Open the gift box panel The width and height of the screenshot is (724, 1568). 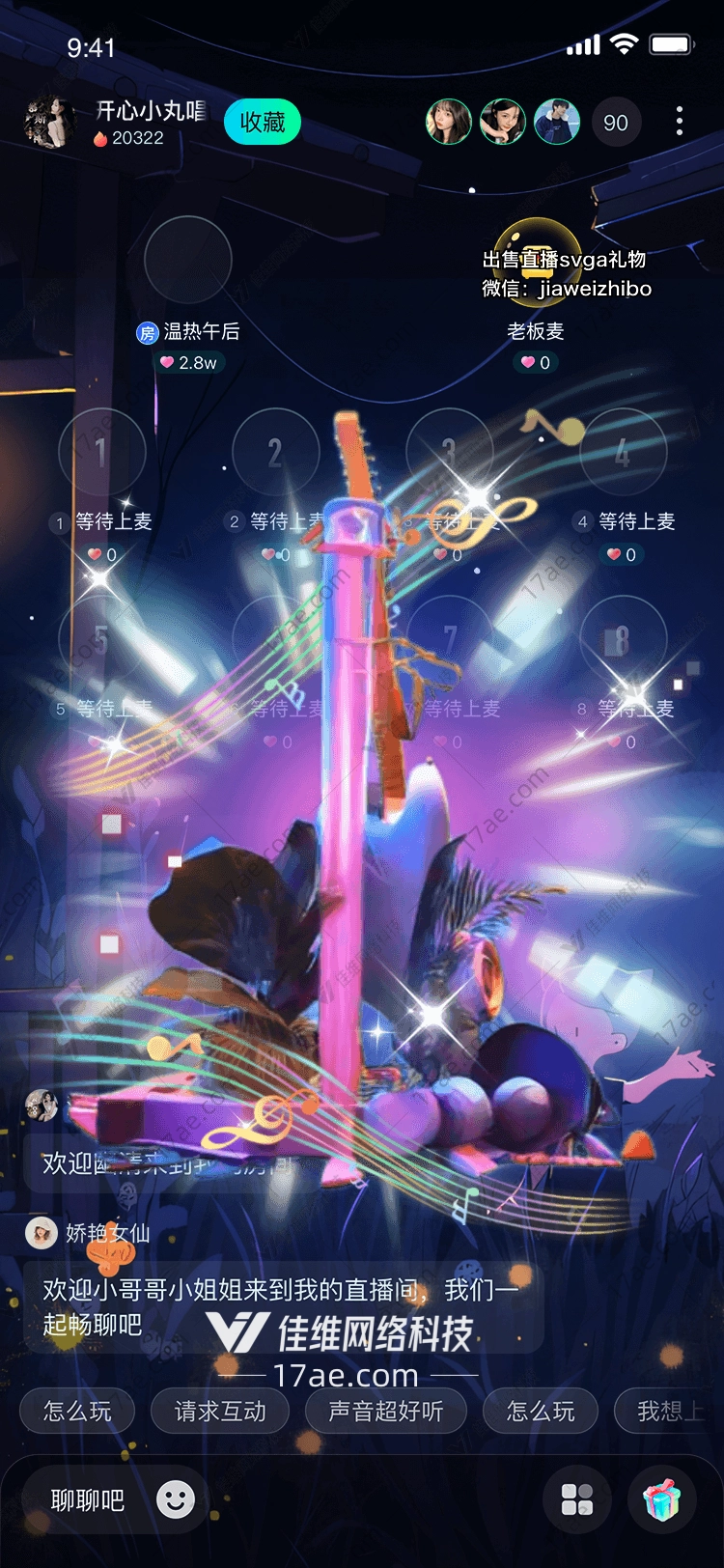662,1500
